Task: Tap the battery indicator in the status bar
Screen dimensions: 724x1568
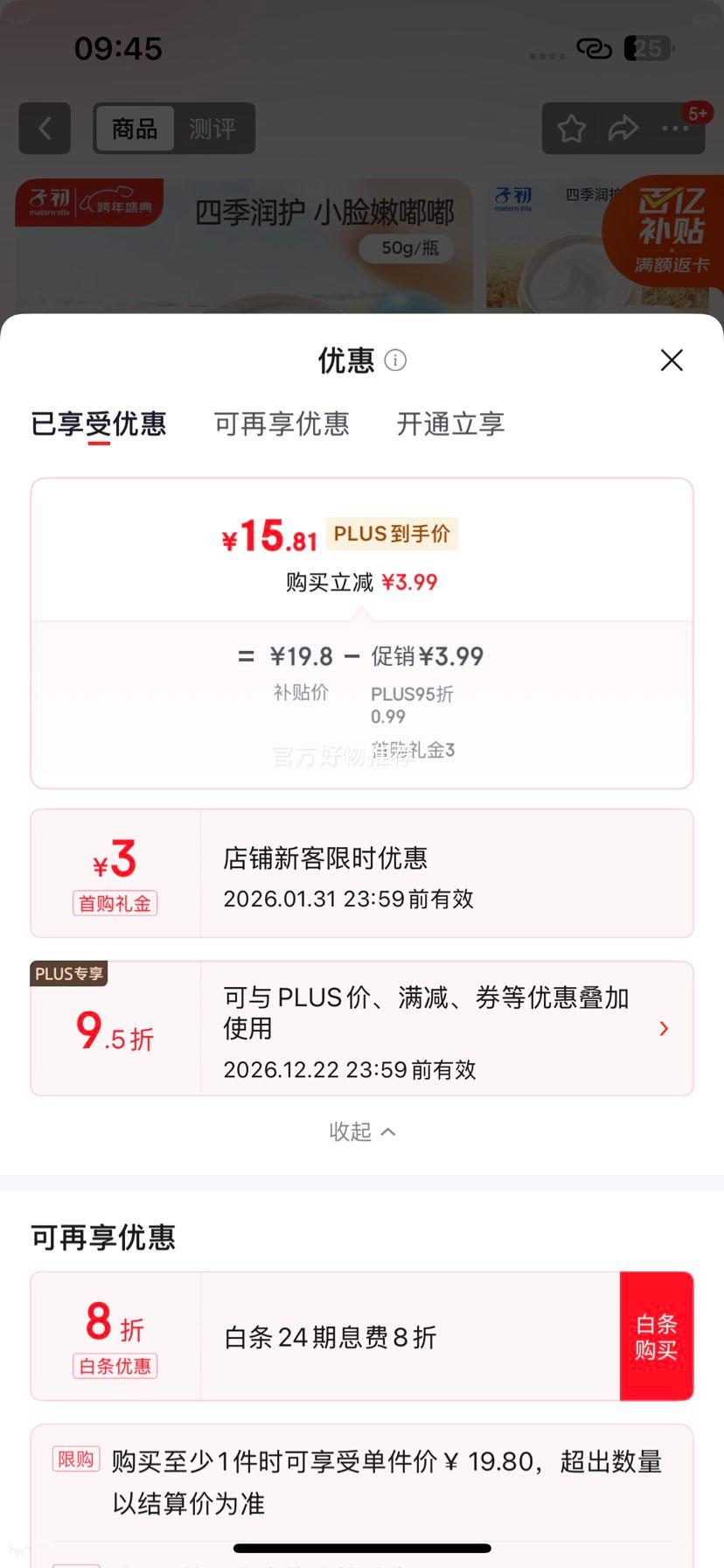Action: click(647, 48)
